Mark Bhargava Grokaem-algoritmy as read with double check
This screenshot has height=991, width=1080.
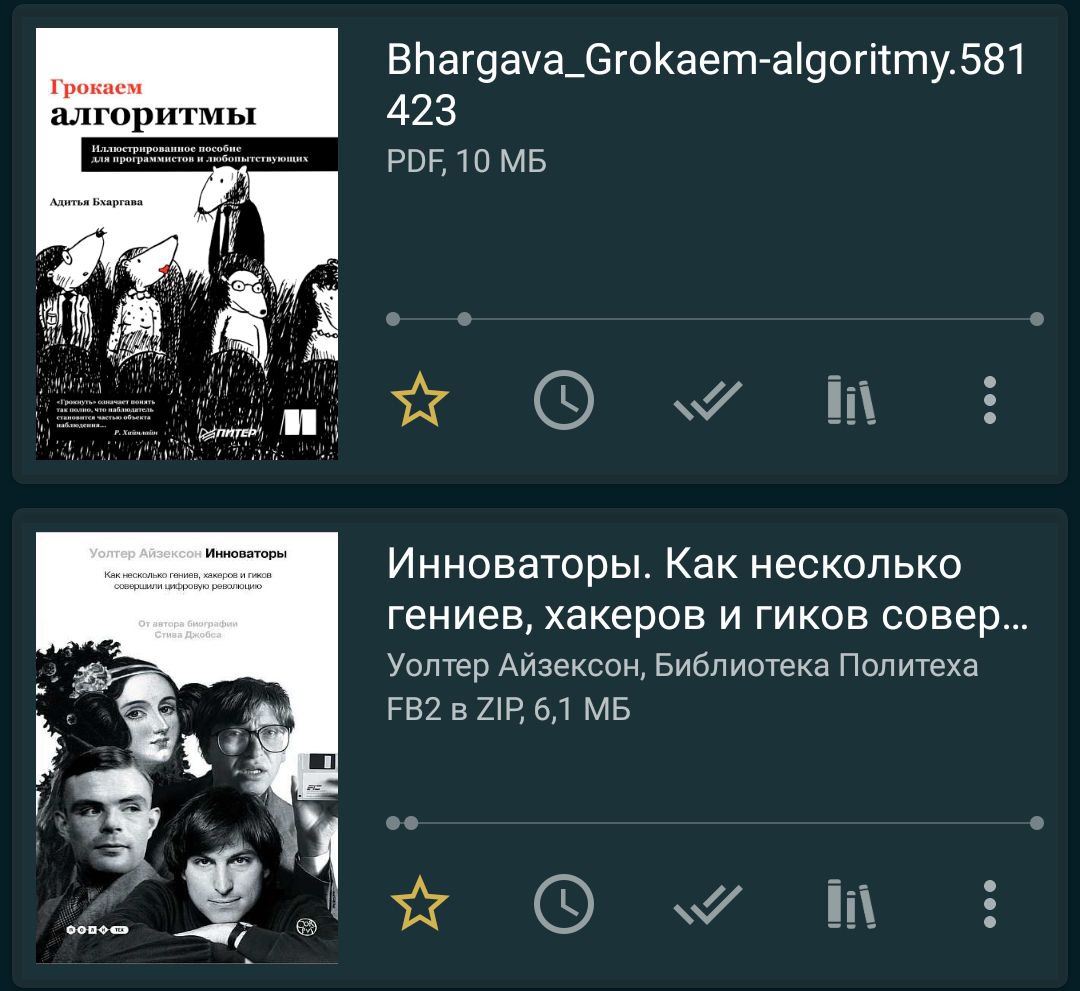[707, 400]
